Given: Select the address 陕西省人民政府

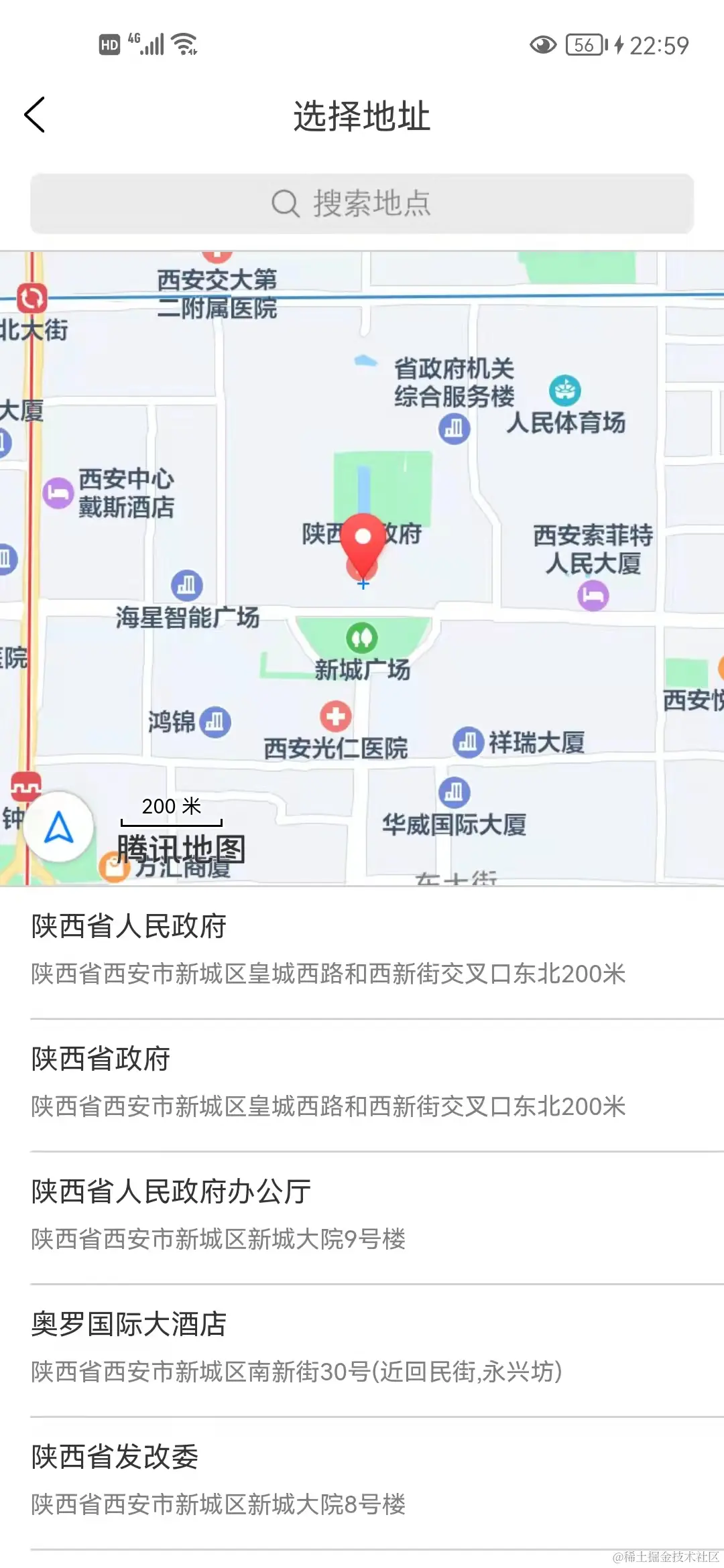Looking at the screenshot, I should (x=362, y=949).
